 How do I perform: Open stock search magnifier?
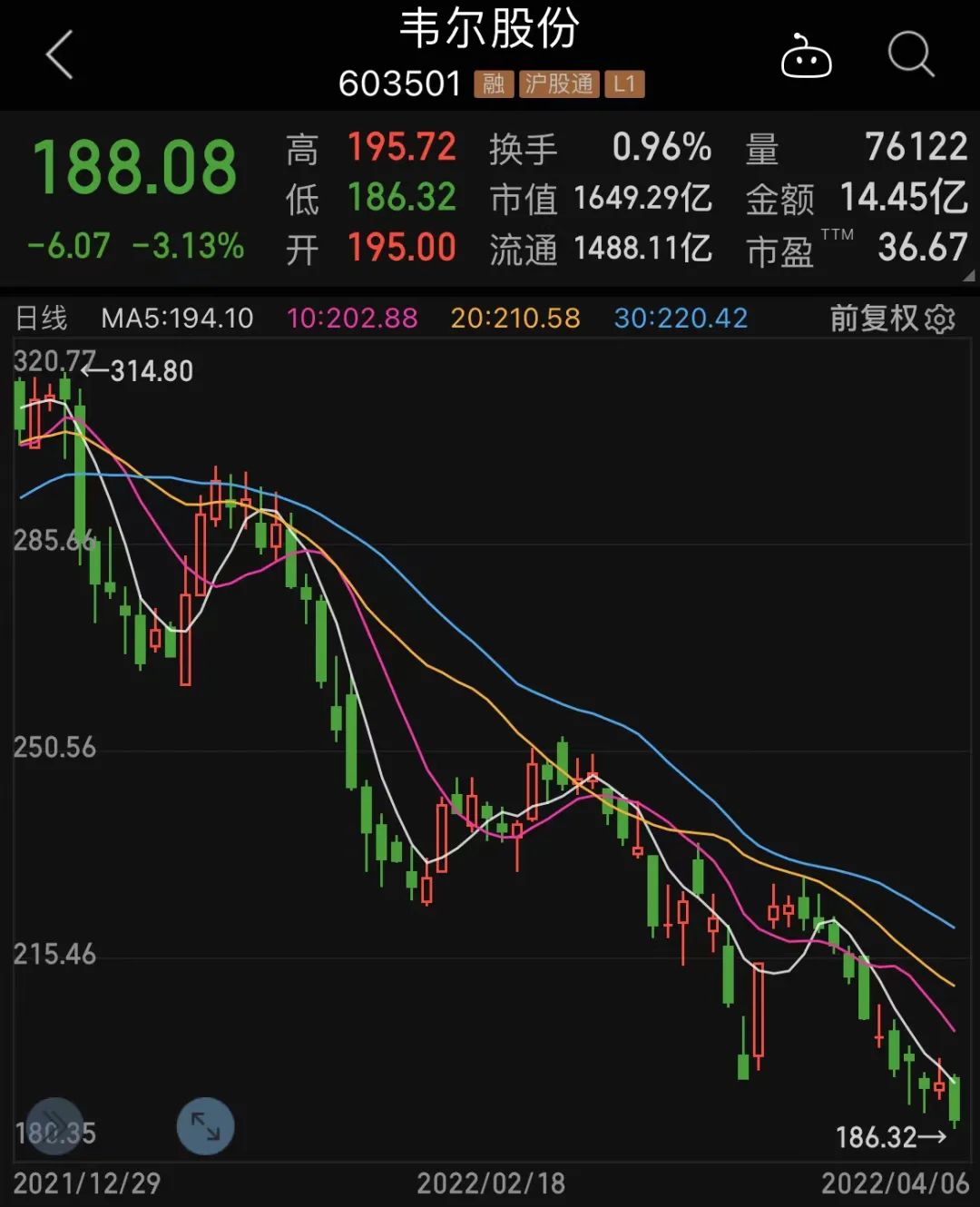click(x=910, y=55)
